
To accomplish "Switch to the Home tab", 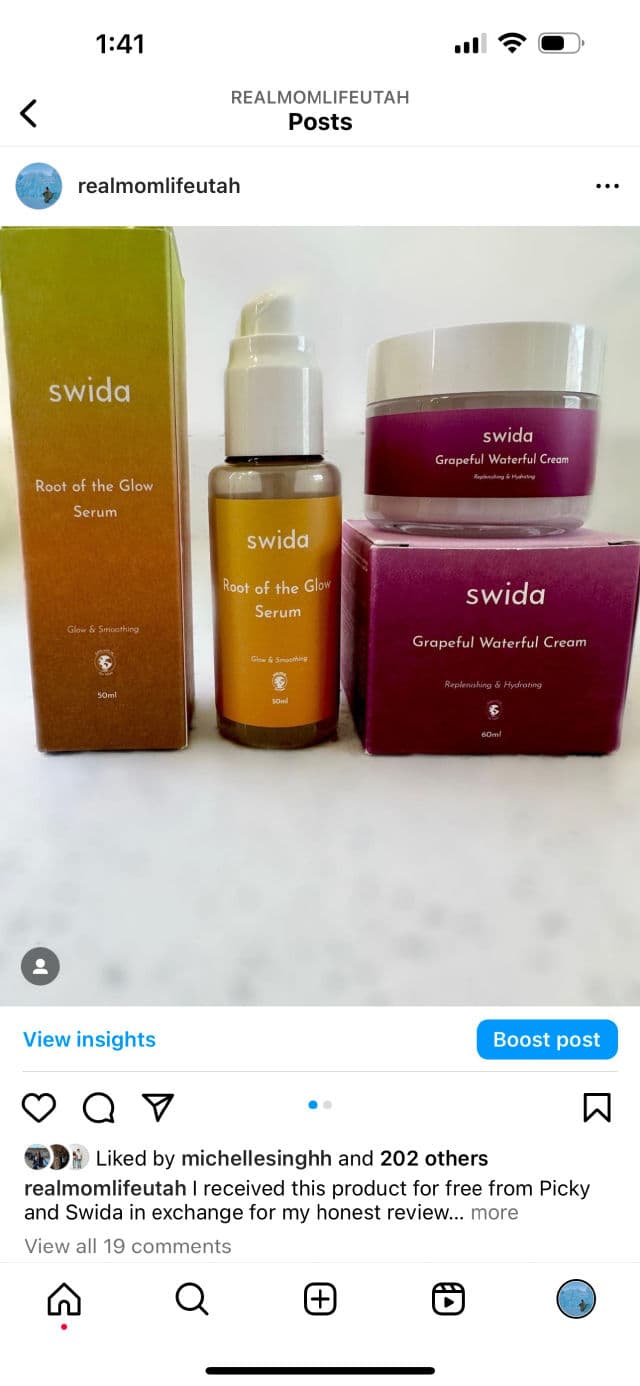I will (64, 1299).
